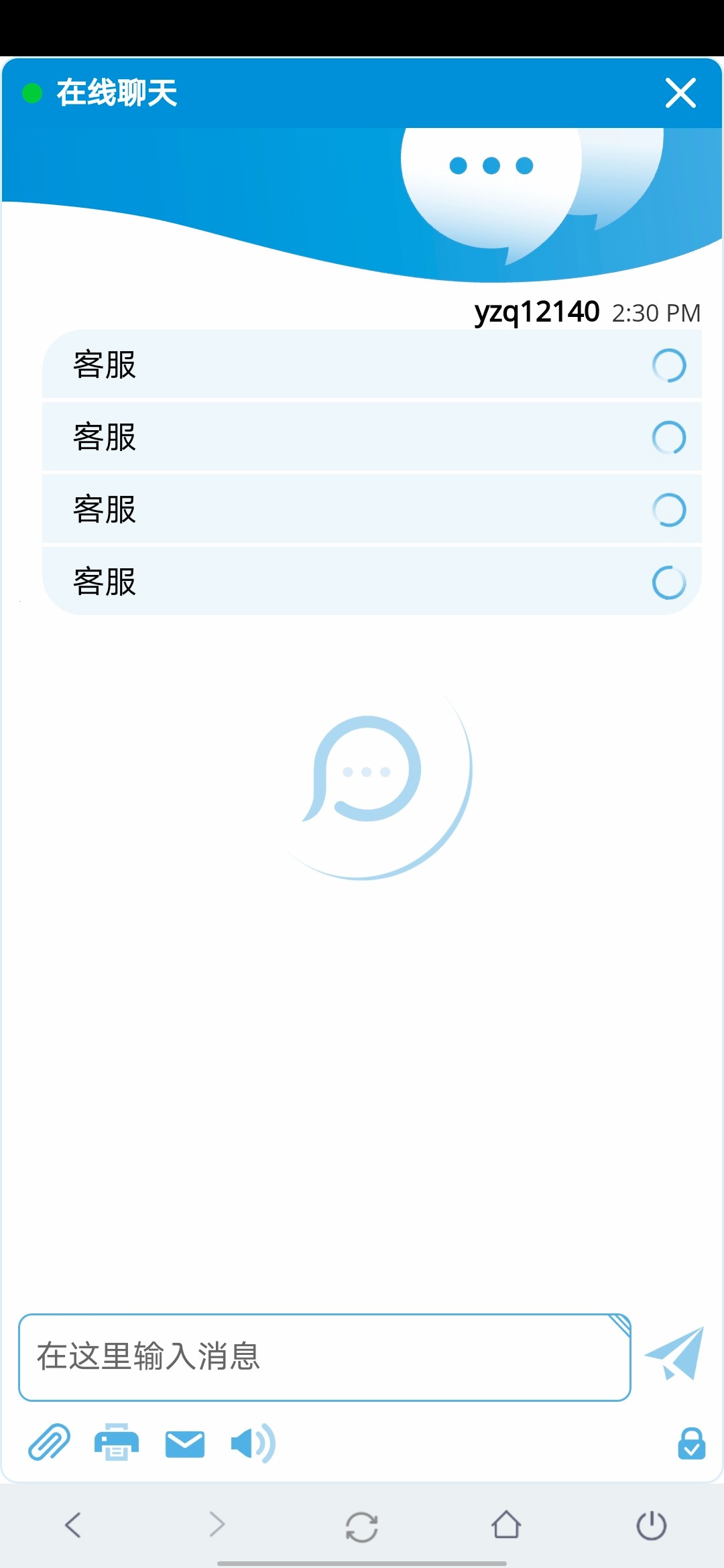
Task: Attach a file using the paperclip icon
Action: [49, 1443]
